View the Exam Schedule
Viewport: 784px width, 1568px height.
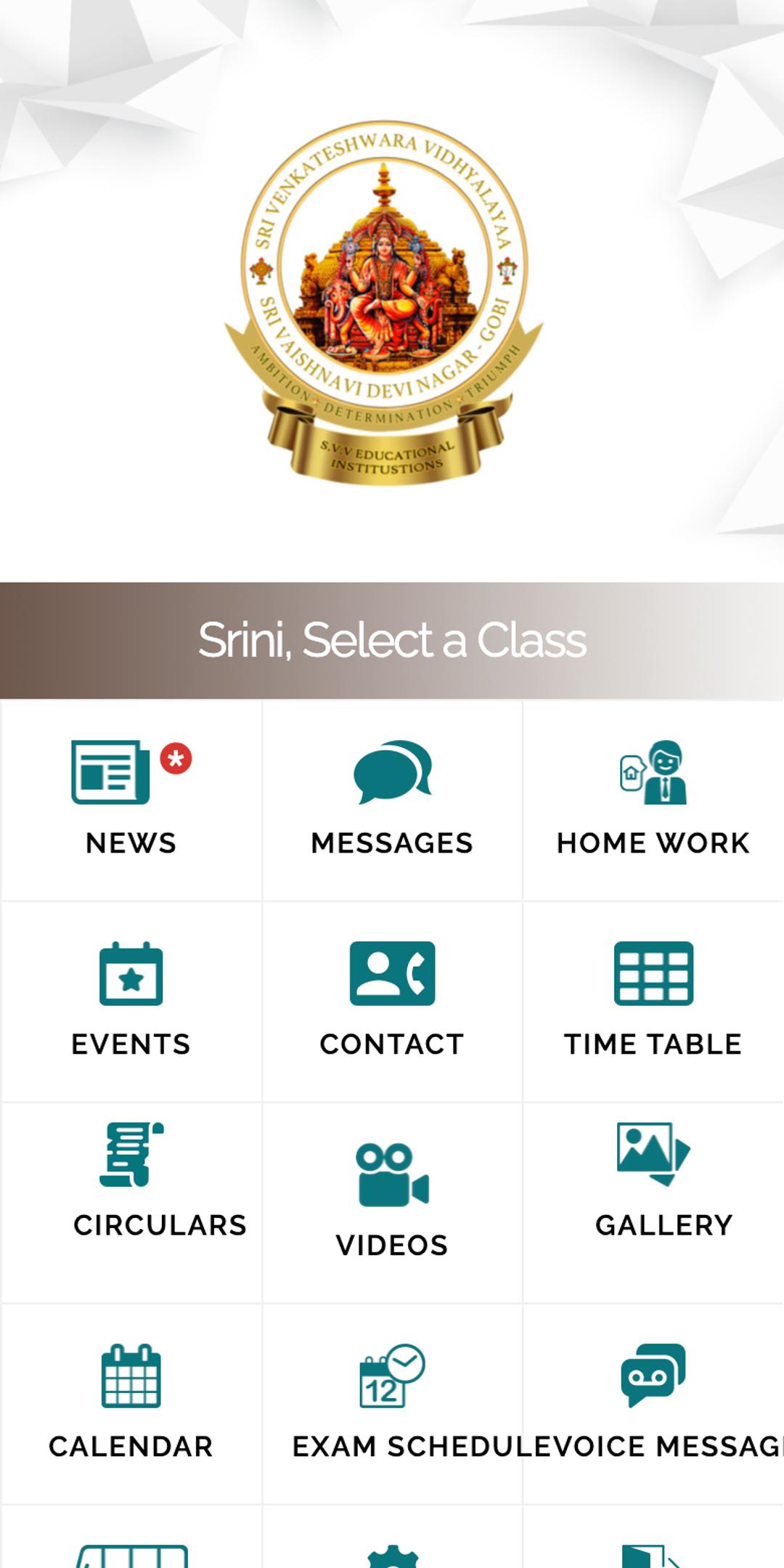[x=392, y=1403]
